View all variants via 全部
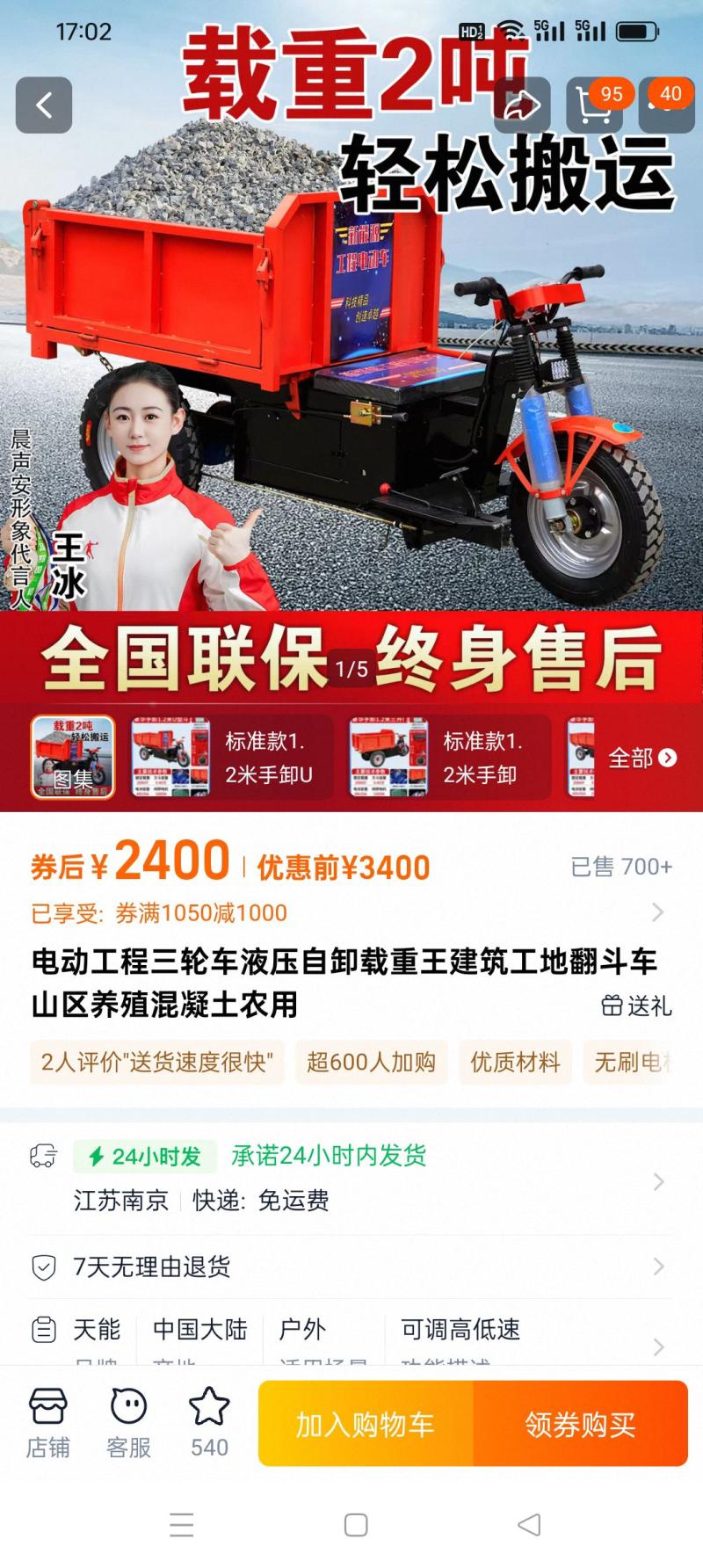 coord(641,758)
